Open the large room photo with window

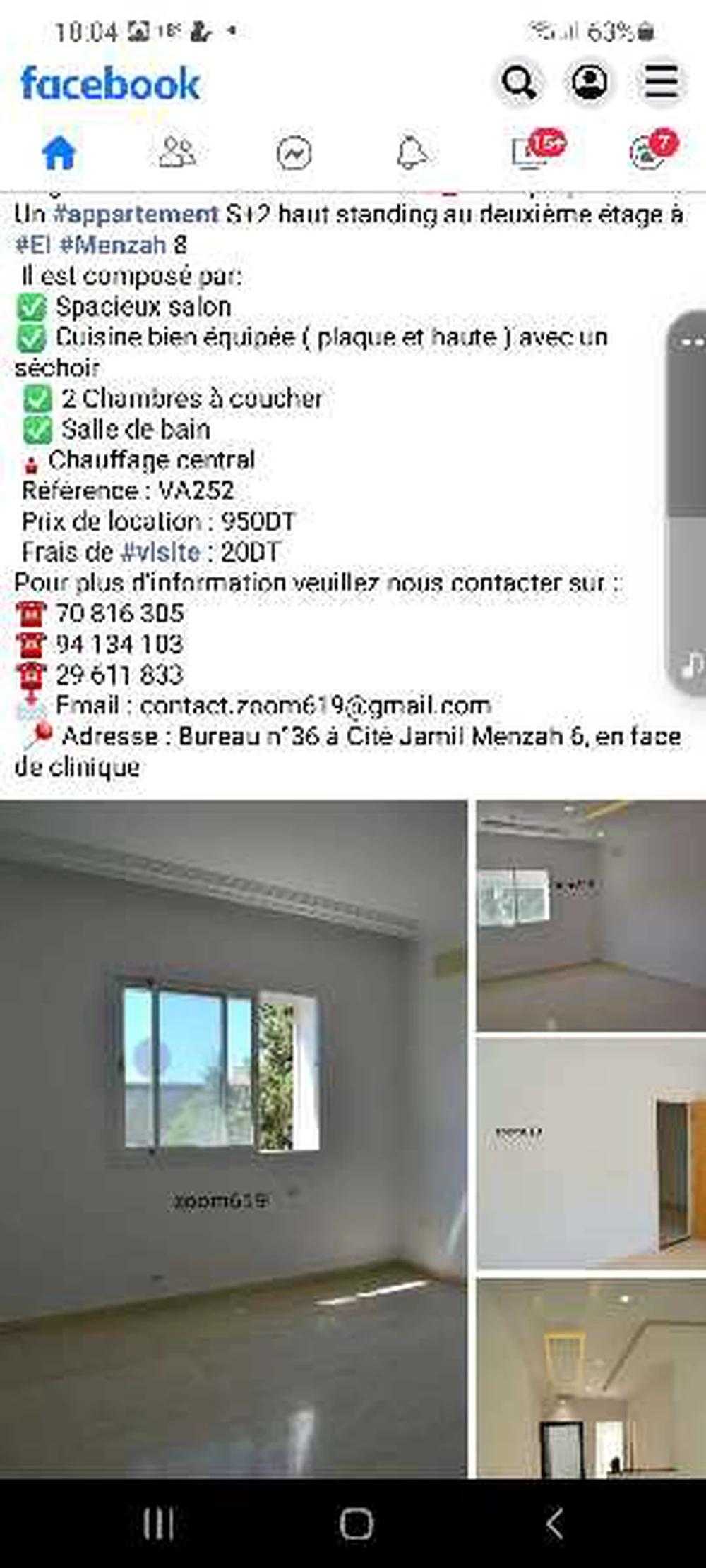pos(233,1138)
